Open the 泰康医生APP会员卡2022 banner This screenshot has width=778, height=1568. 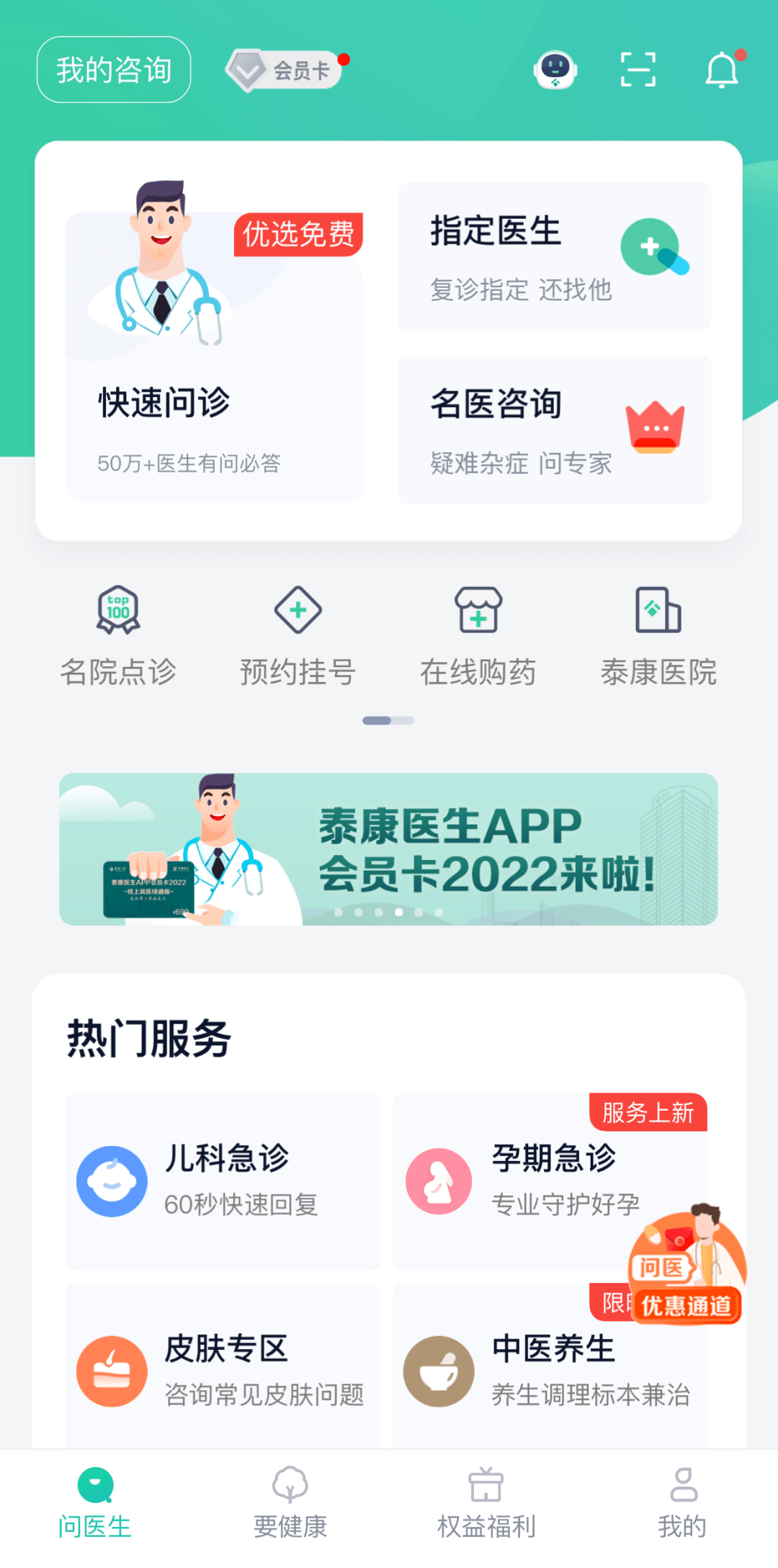click(x=388, y=849)
